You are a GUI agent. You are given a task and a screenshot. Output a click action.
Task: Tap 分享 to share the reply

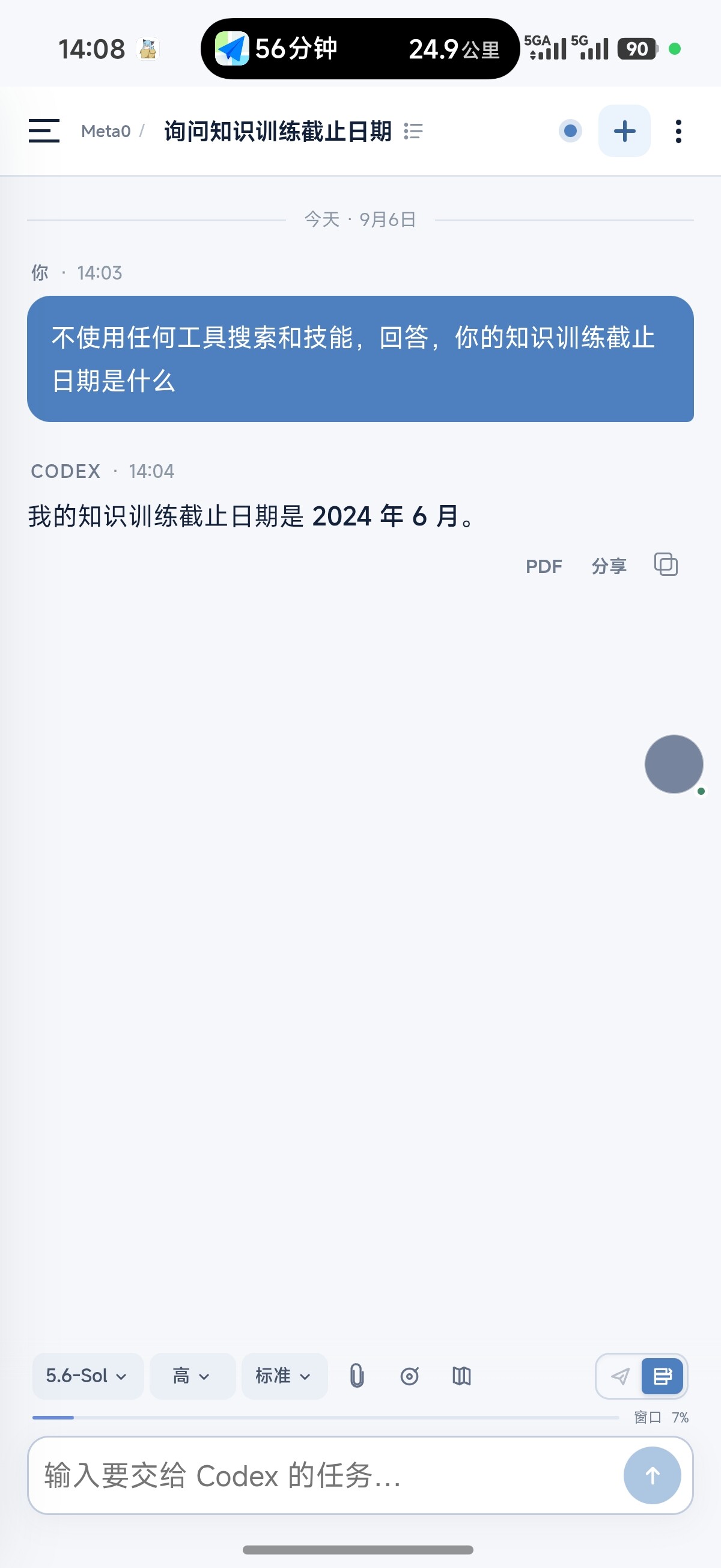pos(609,566)
